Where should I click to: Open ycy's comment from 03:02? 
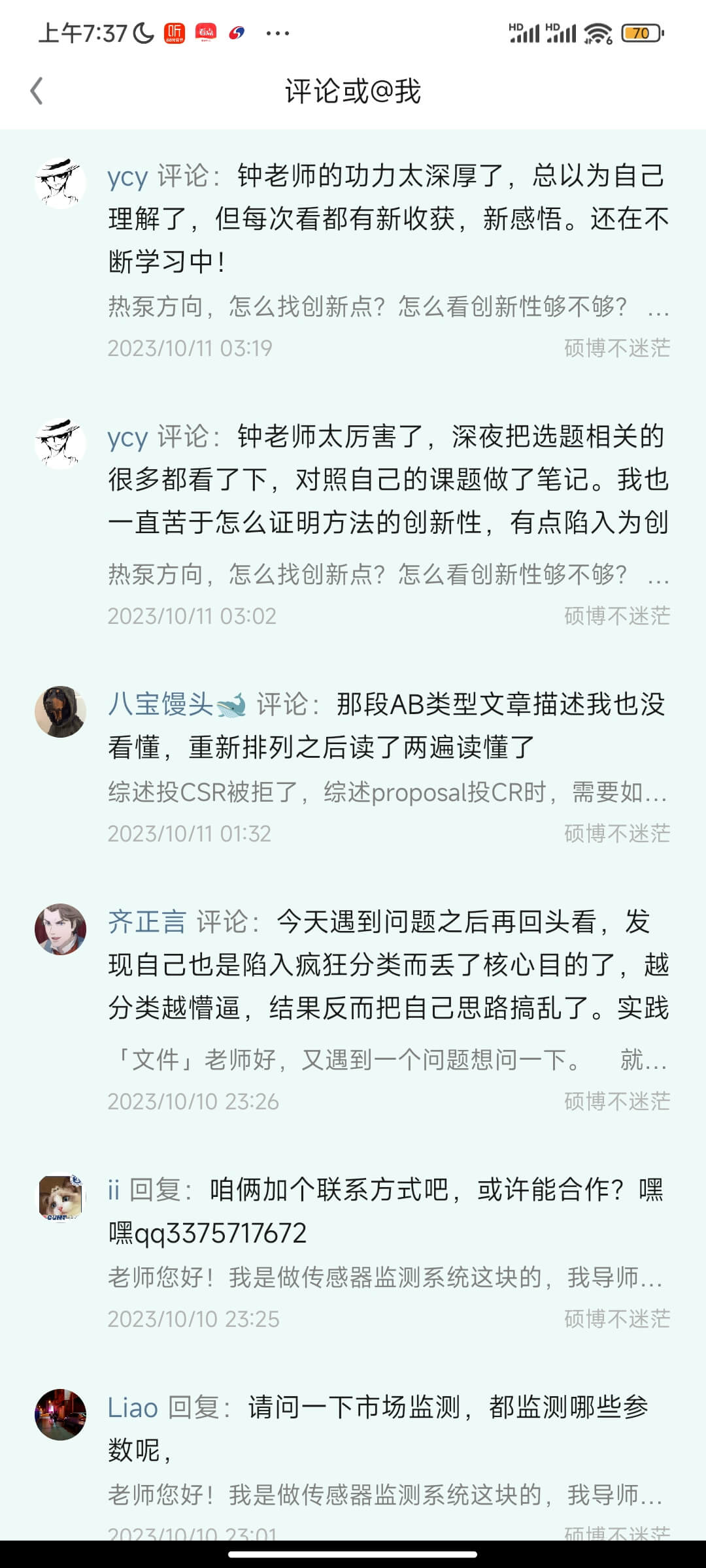tap(388, 480)
